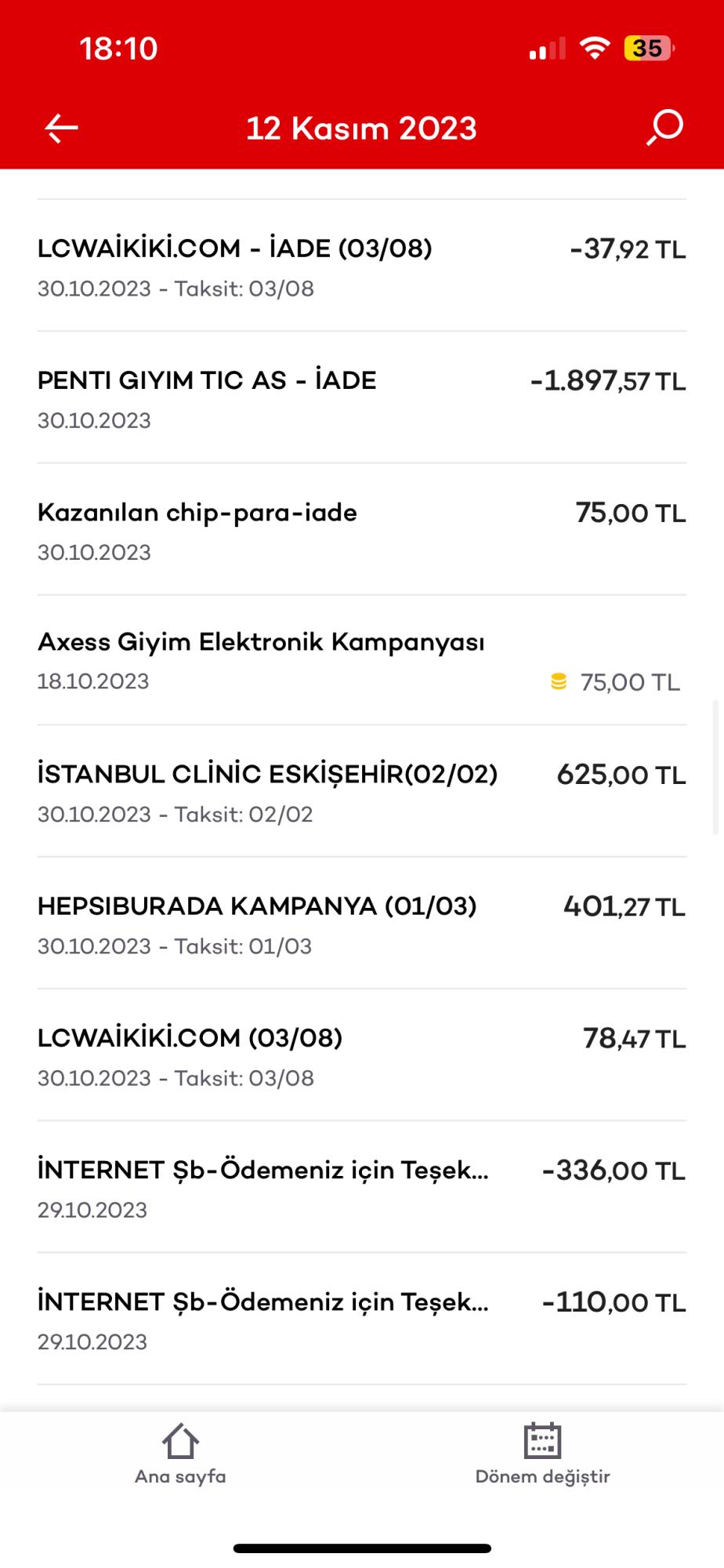Tap the Wi-Fi status icon

click(596, 47)
